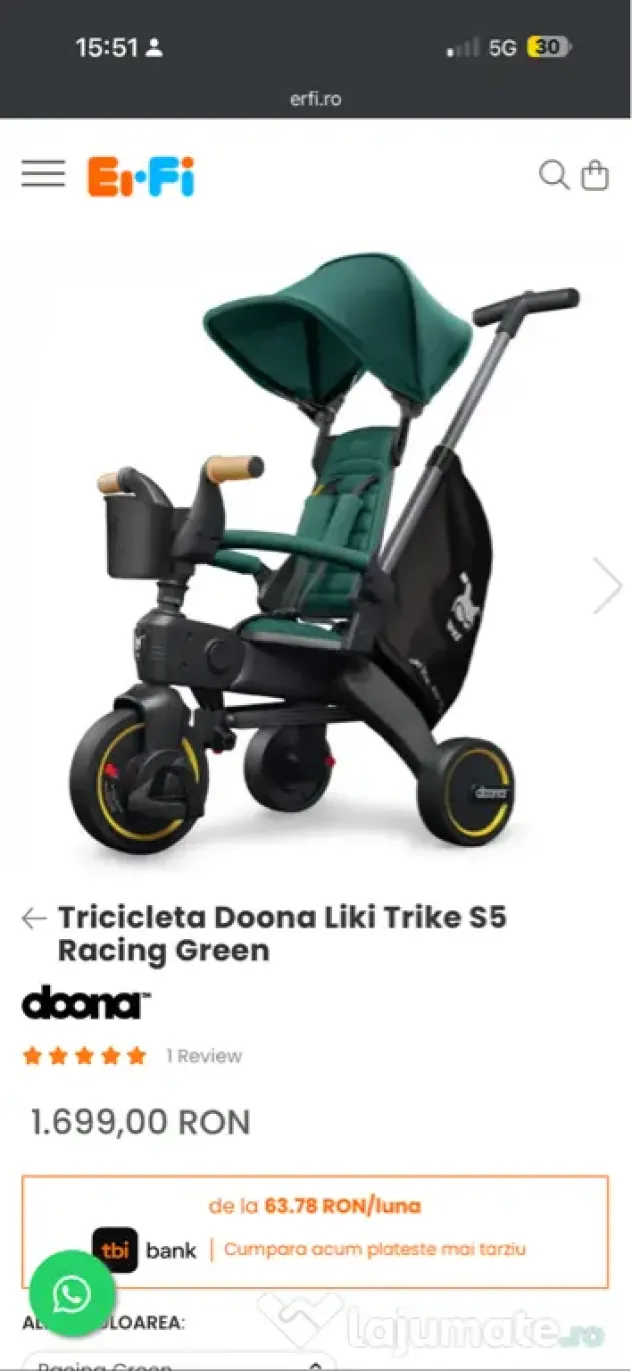The height and width of the screenshot is (1371, 632).
Task: Start a WhatsApp chat
Action: click(x=71, y=1296)
